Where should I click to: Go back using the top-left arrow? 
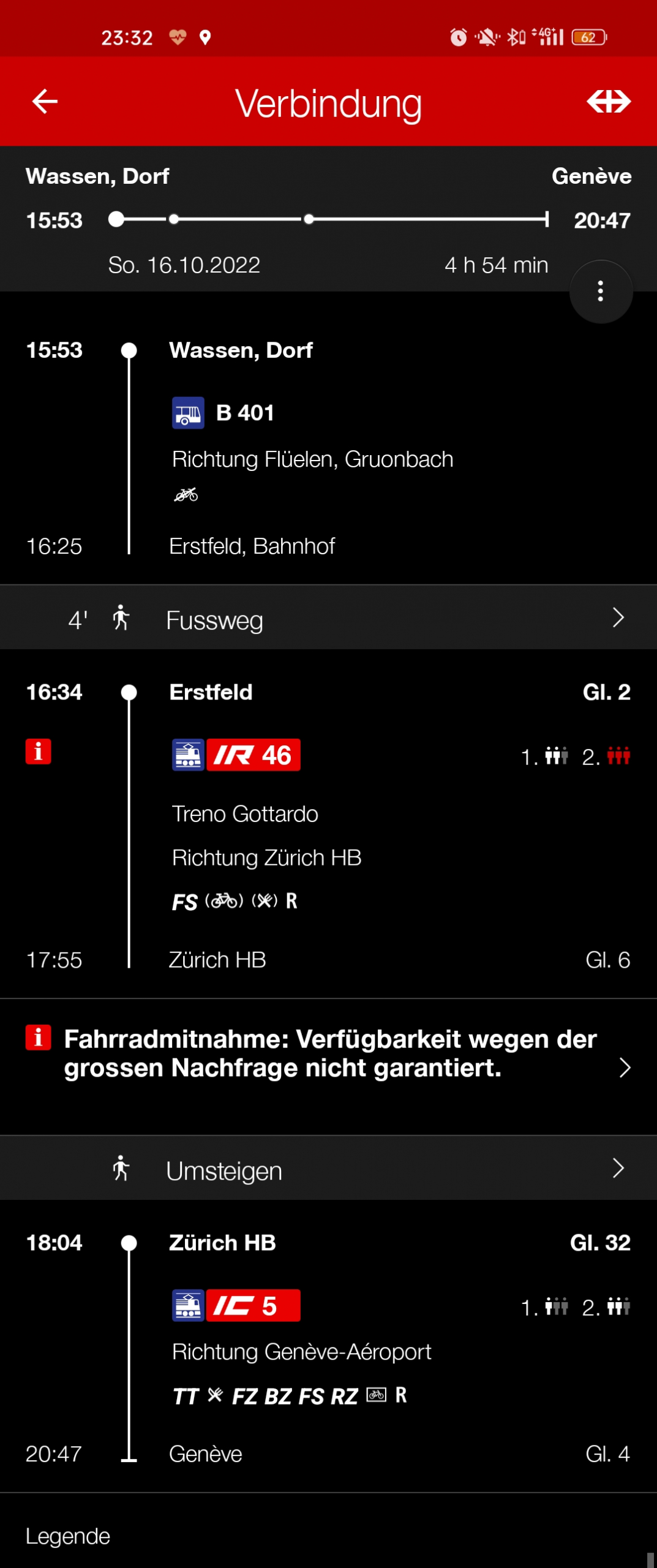click(x=45, y=102)
